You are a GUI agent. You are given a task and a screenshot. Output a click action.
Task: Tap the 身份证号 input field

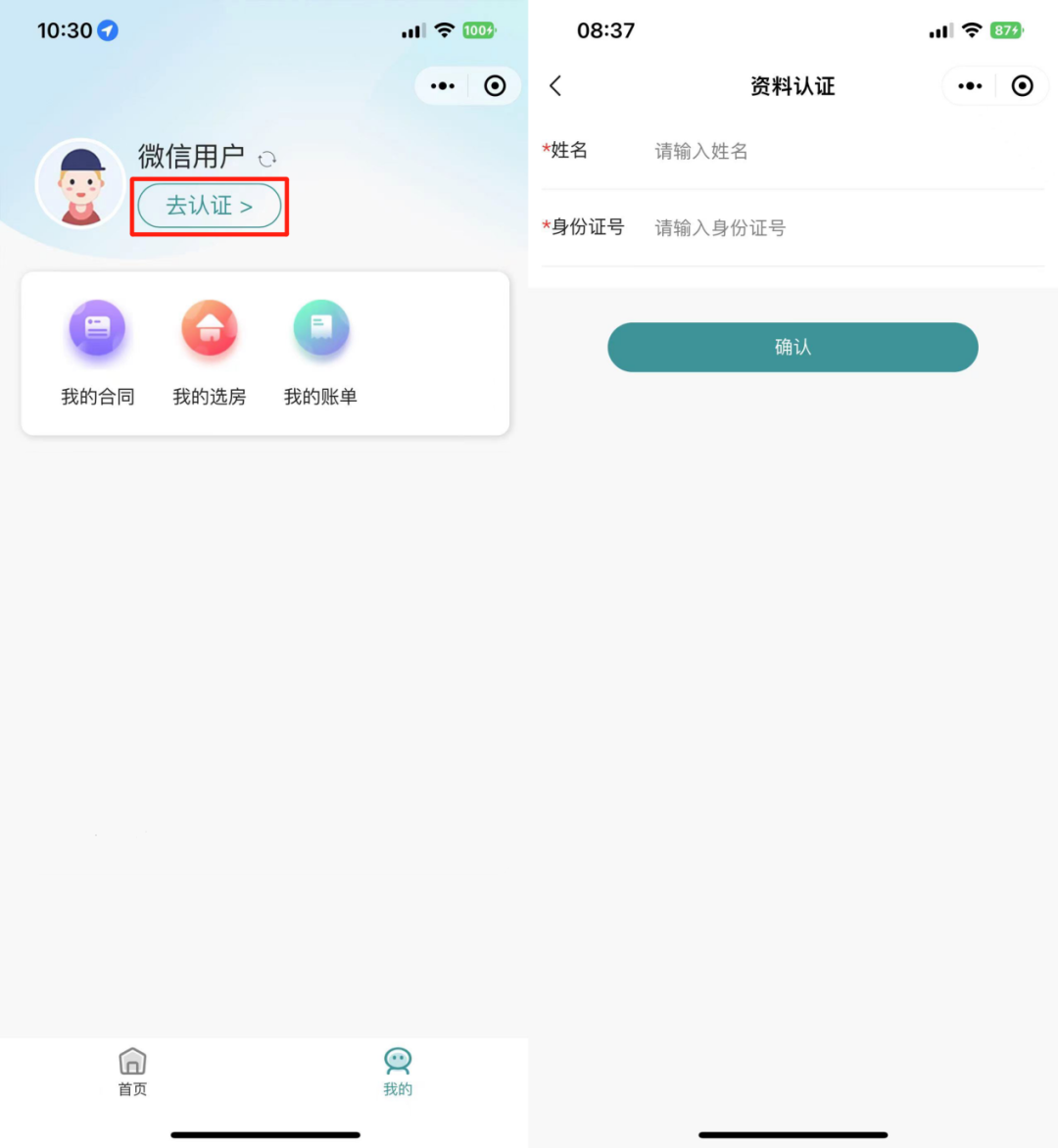tap(842, 228)
